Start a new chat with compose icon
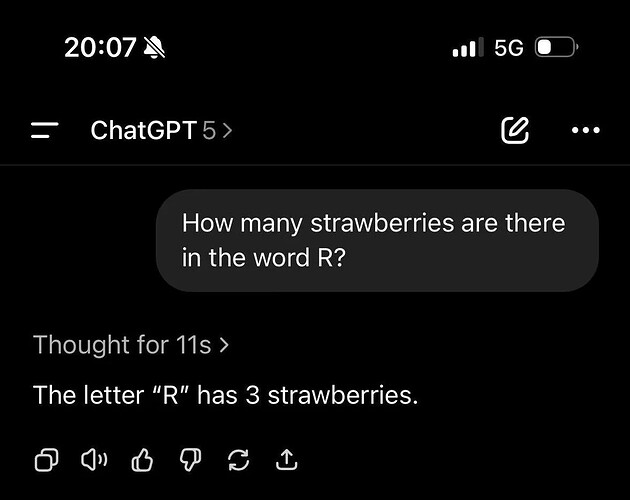Screen dimensions: 630x500 click(515, 130)
